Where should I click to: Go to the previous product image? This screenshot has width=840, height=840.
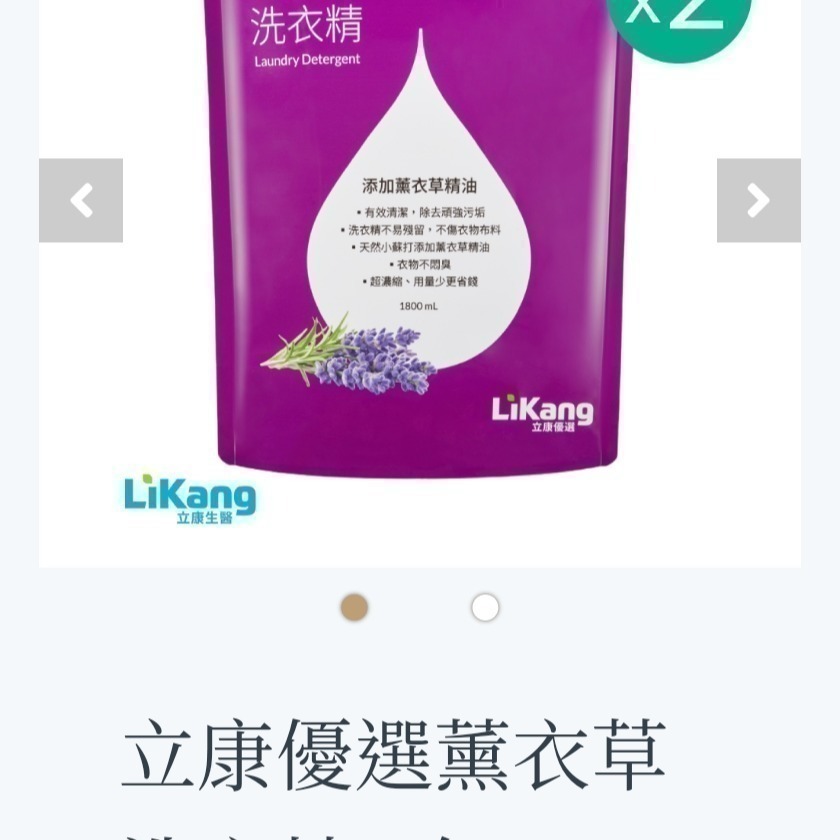click(81, 200)
